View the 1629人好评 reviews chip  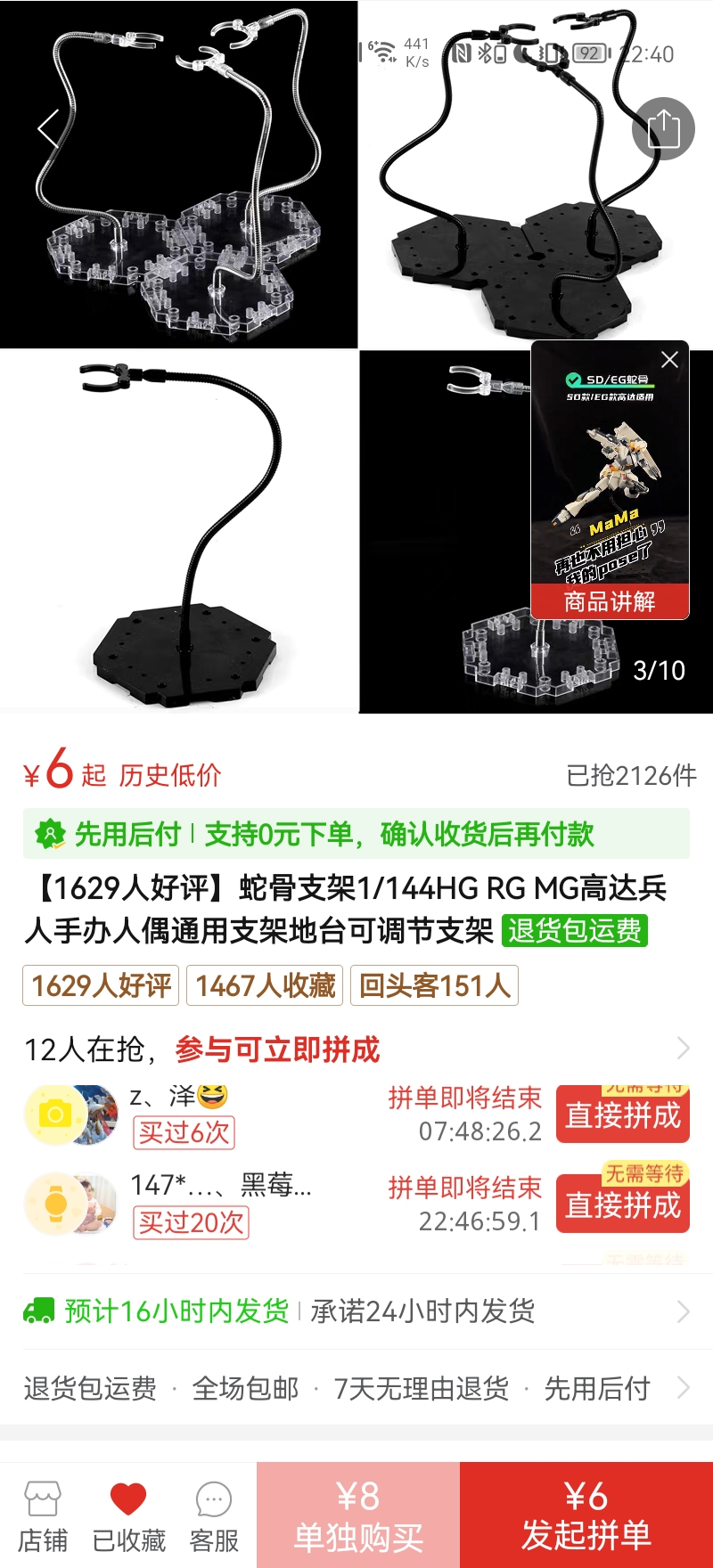101,985
